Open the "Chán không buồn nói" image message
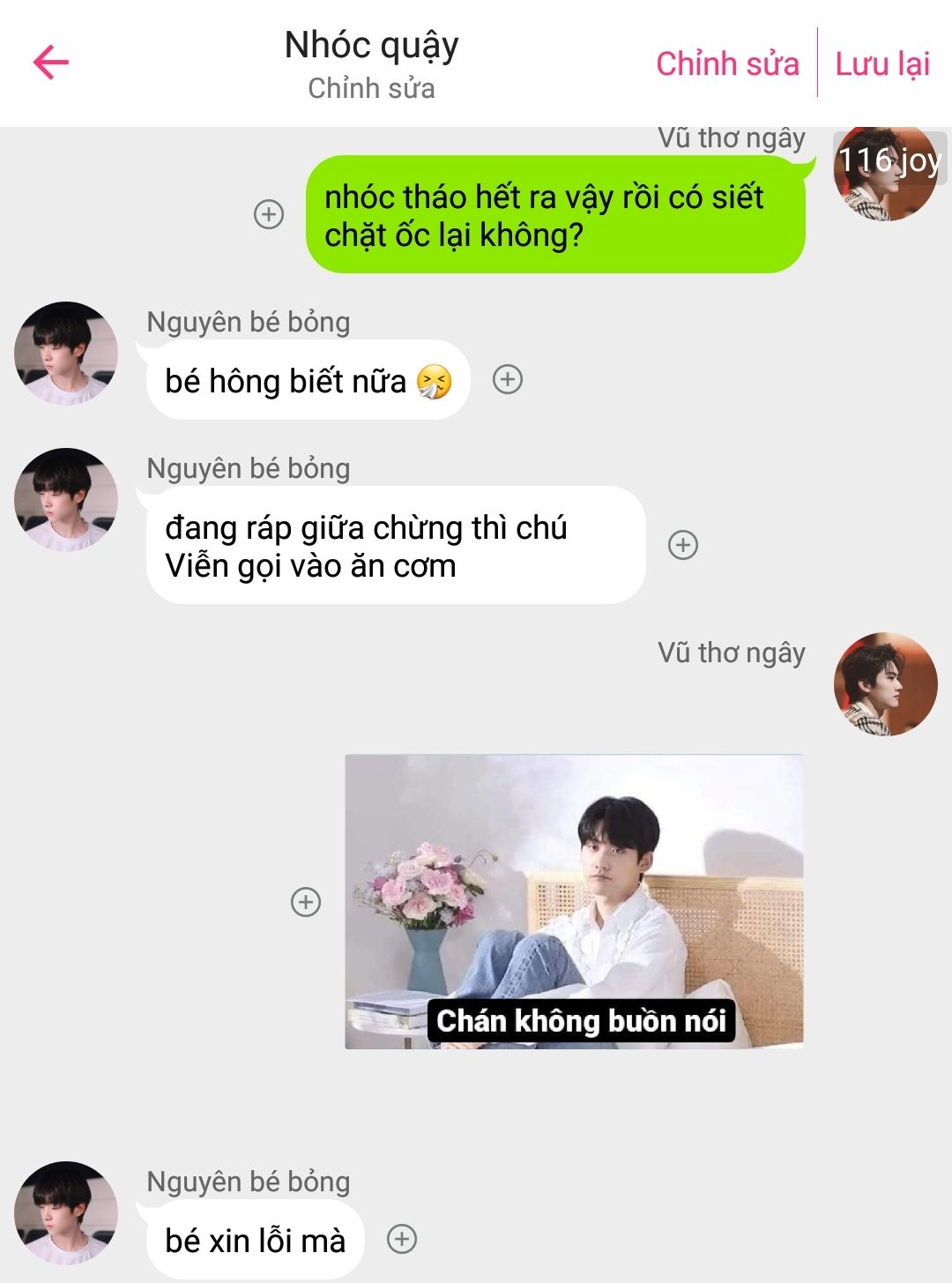The image size is (952, 1283). pyautogui.click(x=574, y=901)
